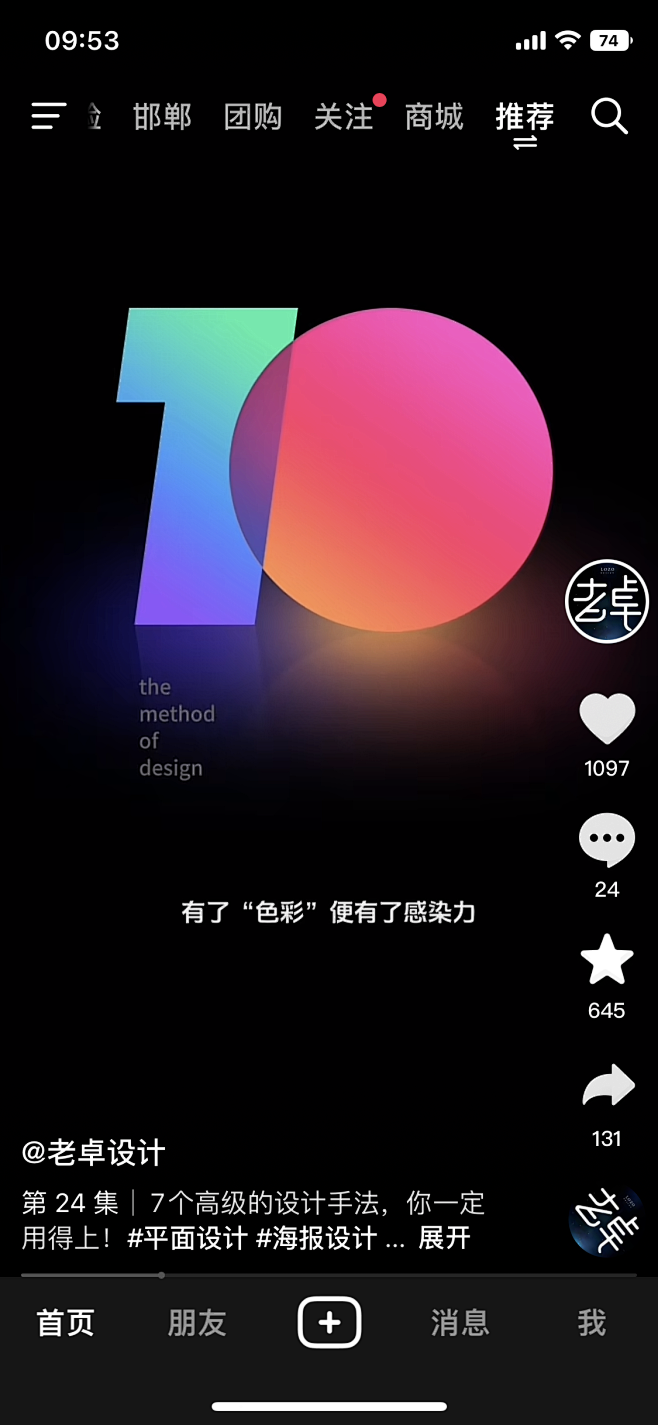Viewport: 658px width, 1425px height.
Task: Switch to the 我 profile tab
Action: point(591,1323)
